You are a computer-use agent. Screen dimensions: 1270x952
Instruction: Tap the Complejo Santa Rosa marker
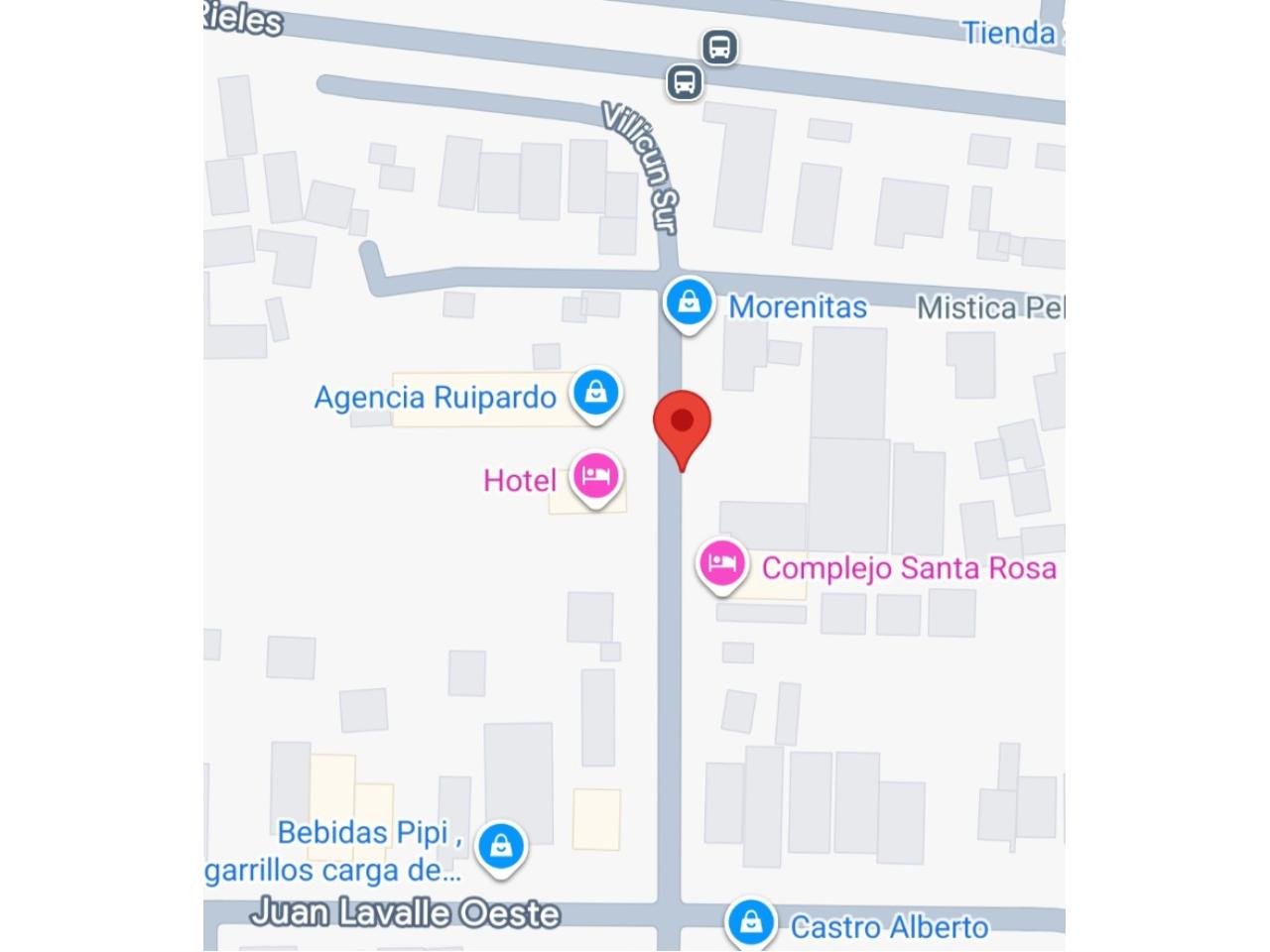pos(723,565)
